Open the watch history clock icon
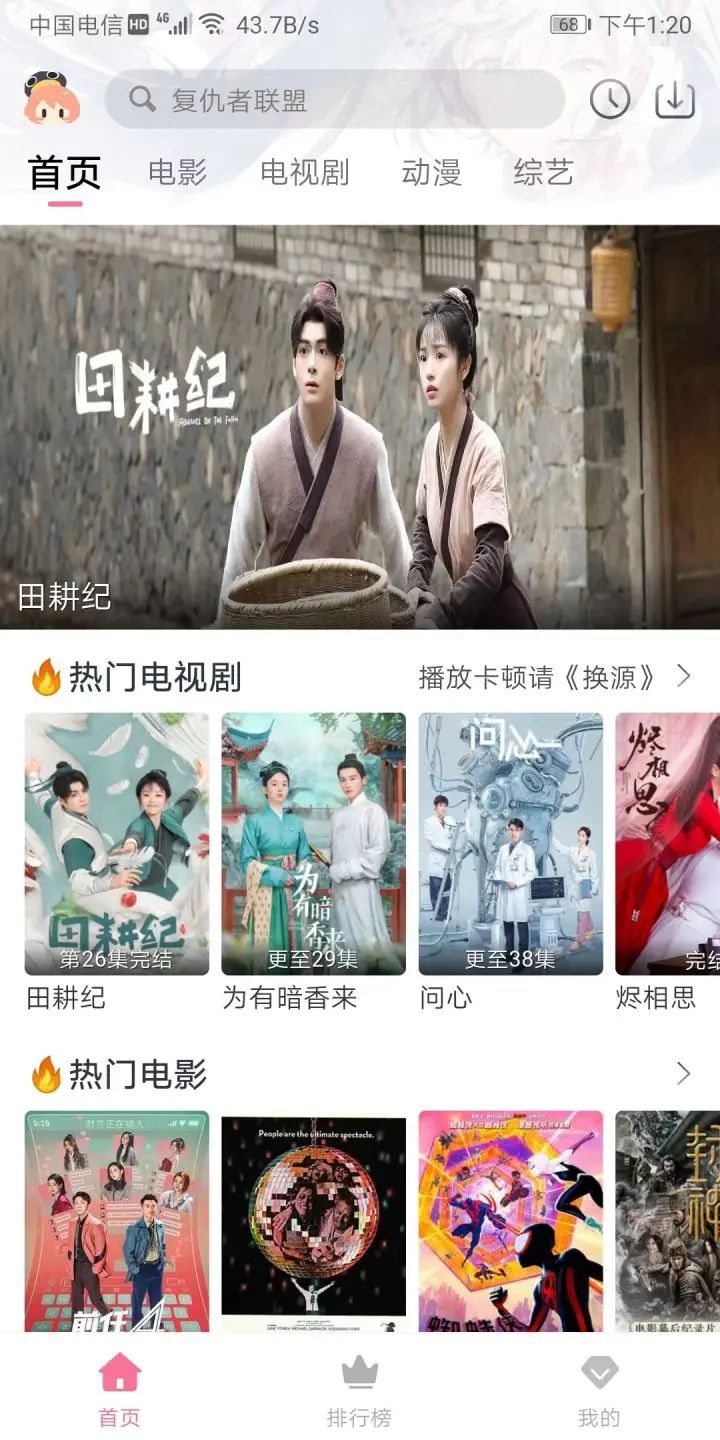The width and height of the screenshot is (720, 1440). (610, 99)
